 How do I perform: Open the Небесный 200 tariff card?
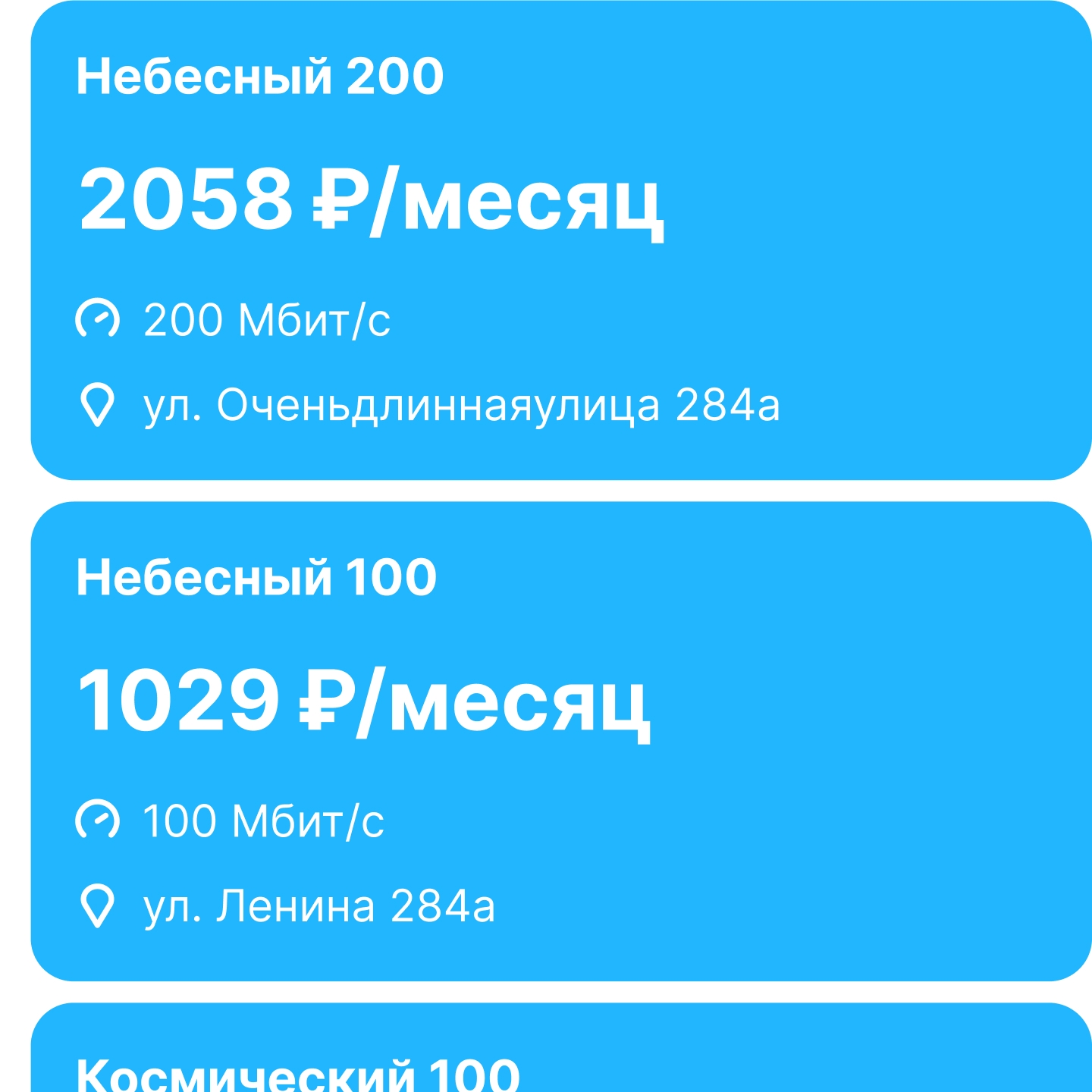[x=561, y=240]
